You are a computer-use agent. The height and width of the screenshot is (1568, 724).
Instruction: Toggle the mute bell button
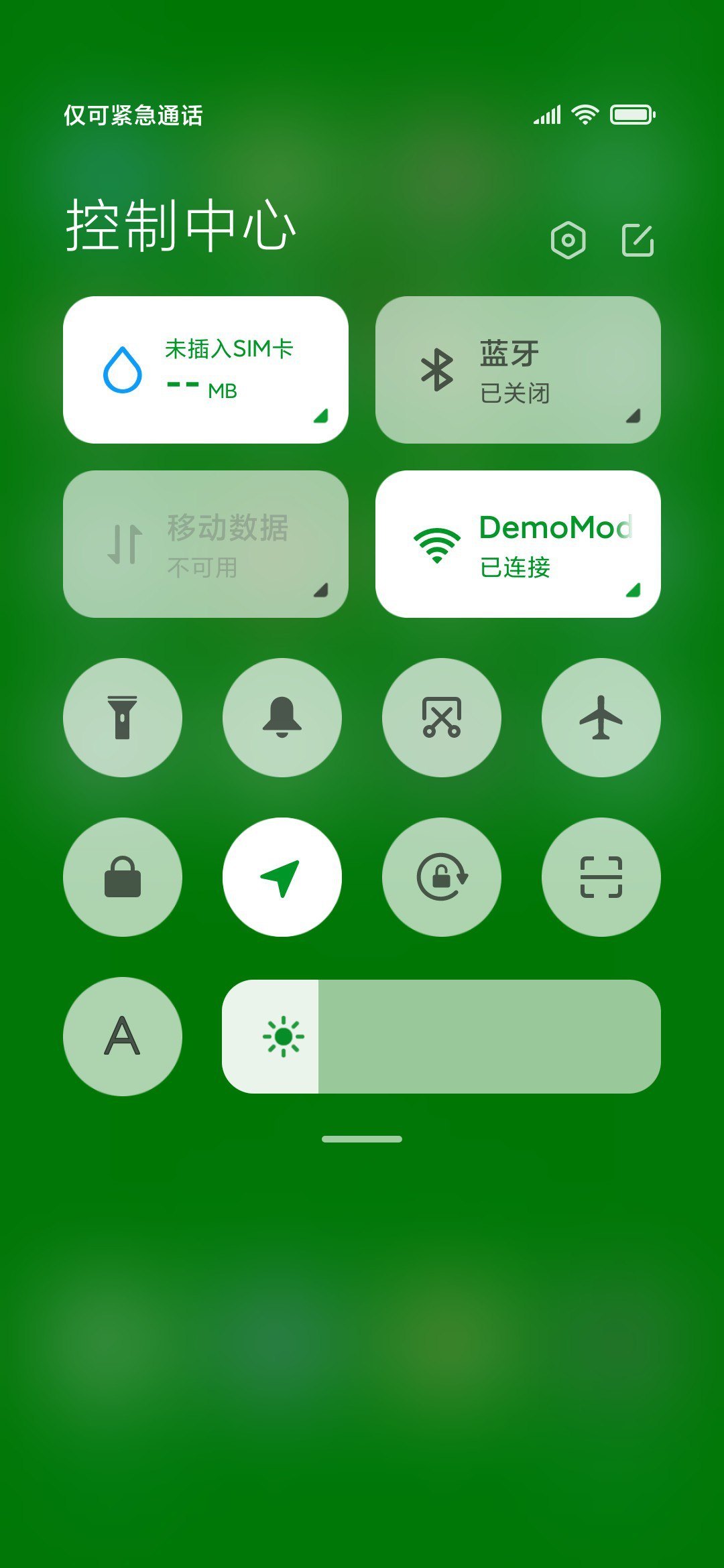[282, 718]
